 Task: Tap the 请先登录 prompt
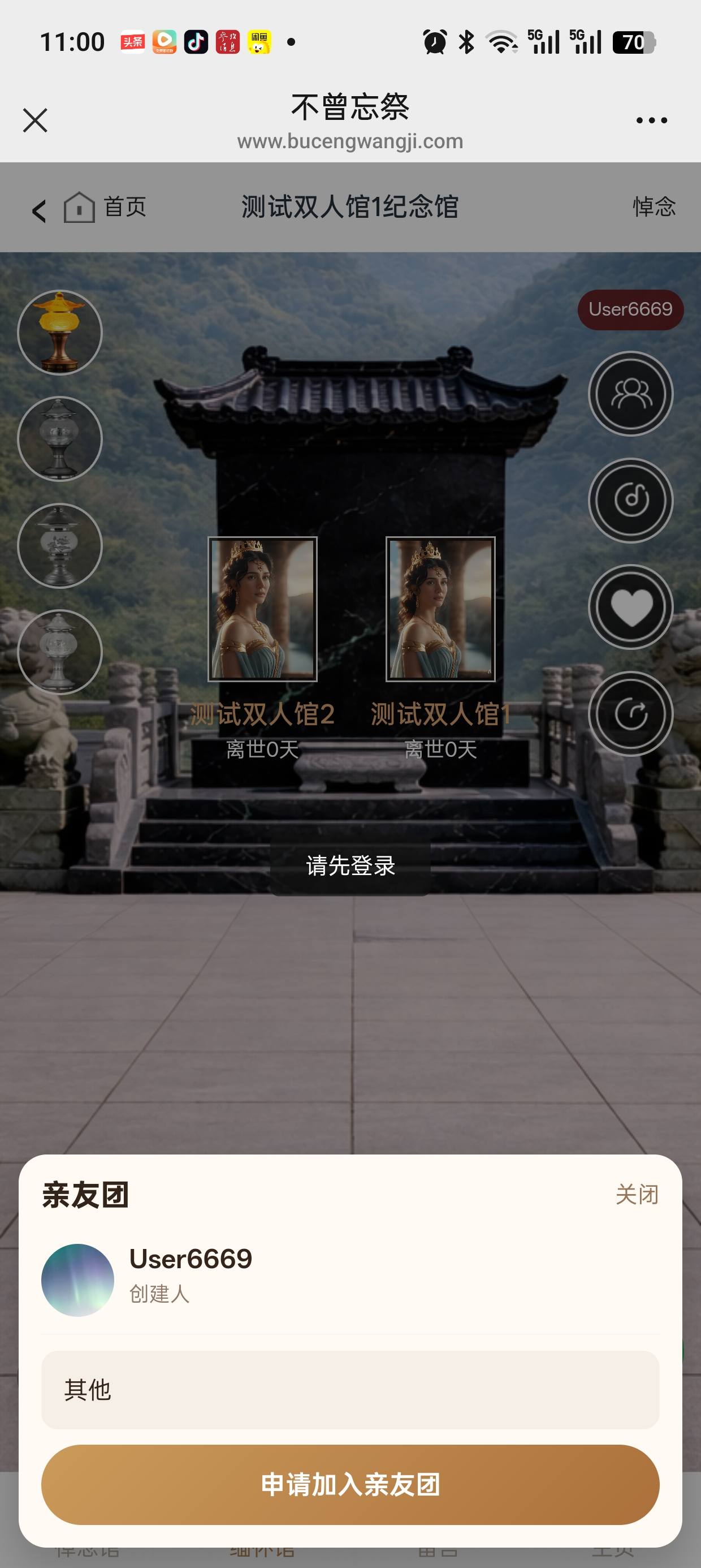[x=350, y=867]
